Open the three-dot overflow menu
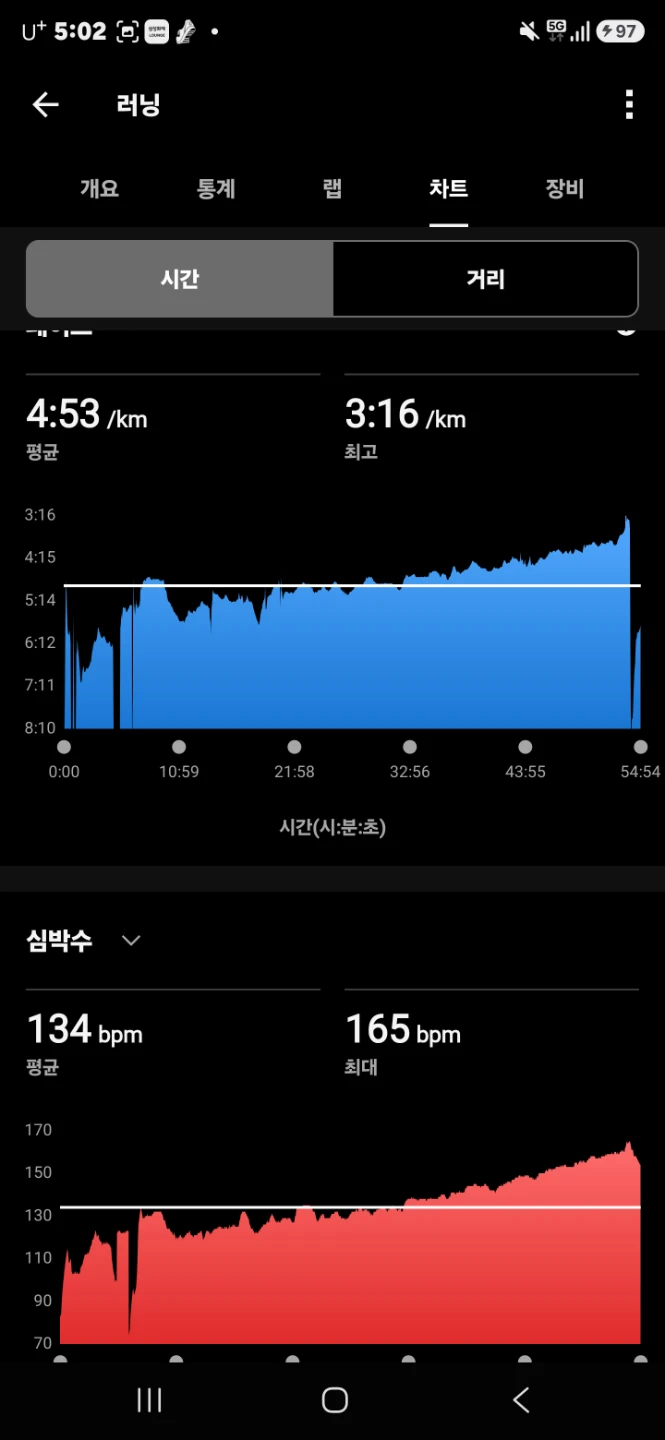Viewport: 665px width, 1440px height. (629, 104)
